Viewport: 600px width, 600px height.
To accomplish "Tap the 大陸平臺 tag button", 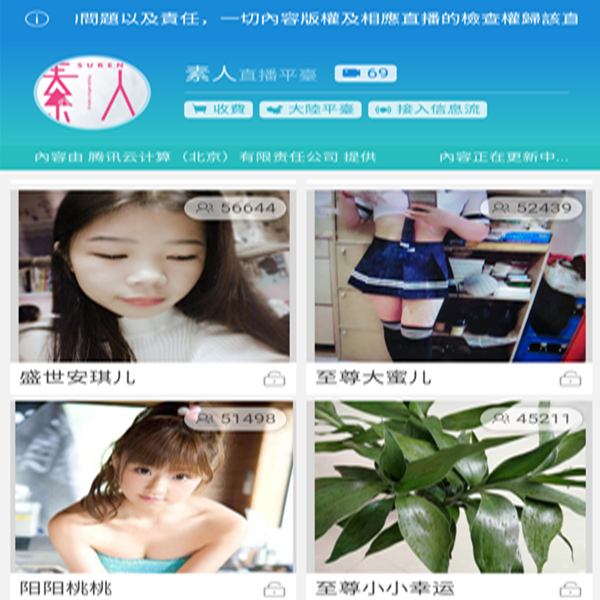I will coord(310,110).
